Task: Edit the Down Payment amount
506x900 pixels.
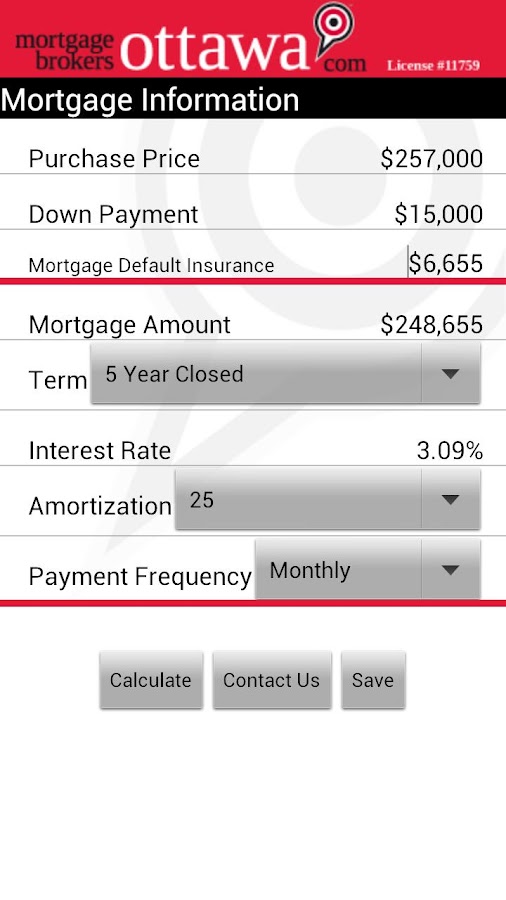Action: point(438,214)
